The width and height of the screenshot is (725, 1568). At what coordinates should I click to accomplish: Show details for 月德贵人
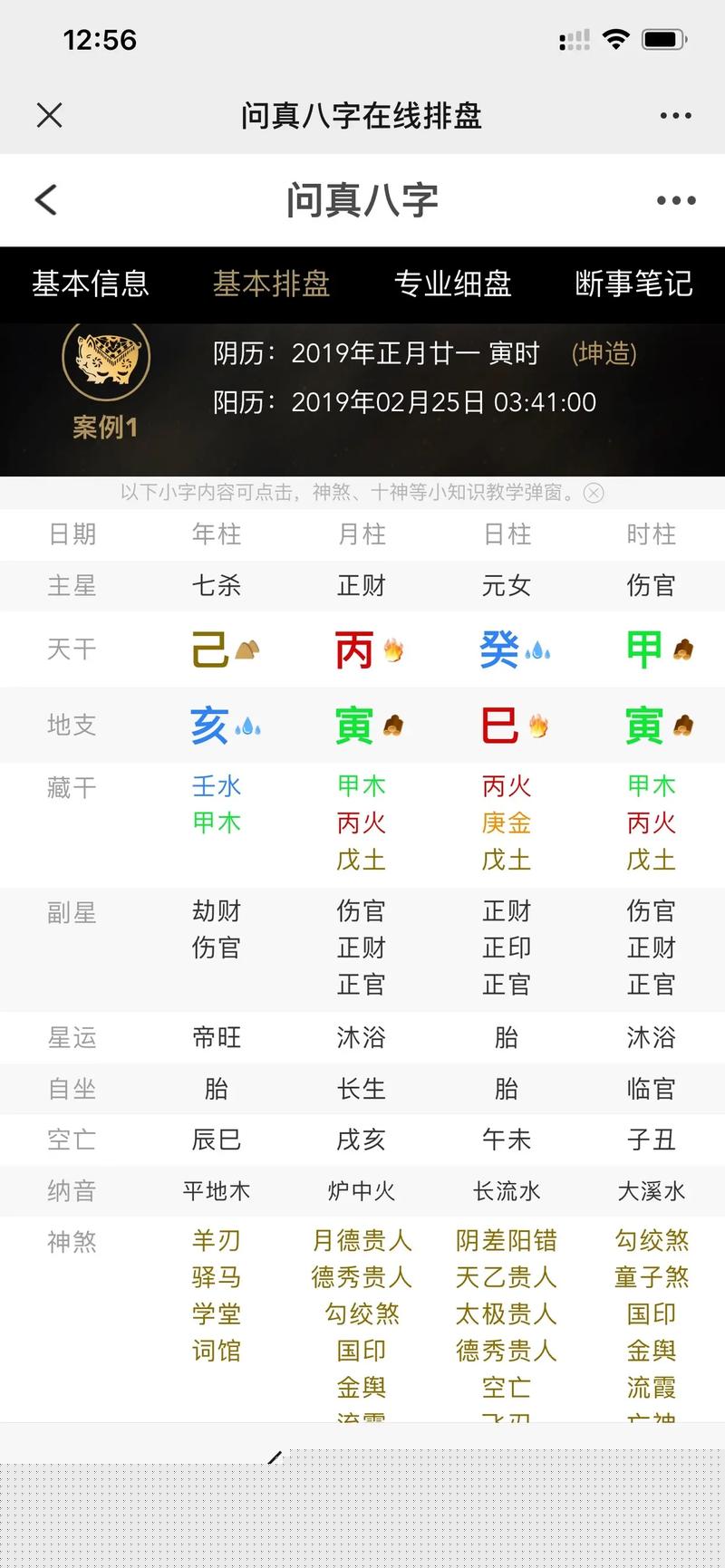362,1240
